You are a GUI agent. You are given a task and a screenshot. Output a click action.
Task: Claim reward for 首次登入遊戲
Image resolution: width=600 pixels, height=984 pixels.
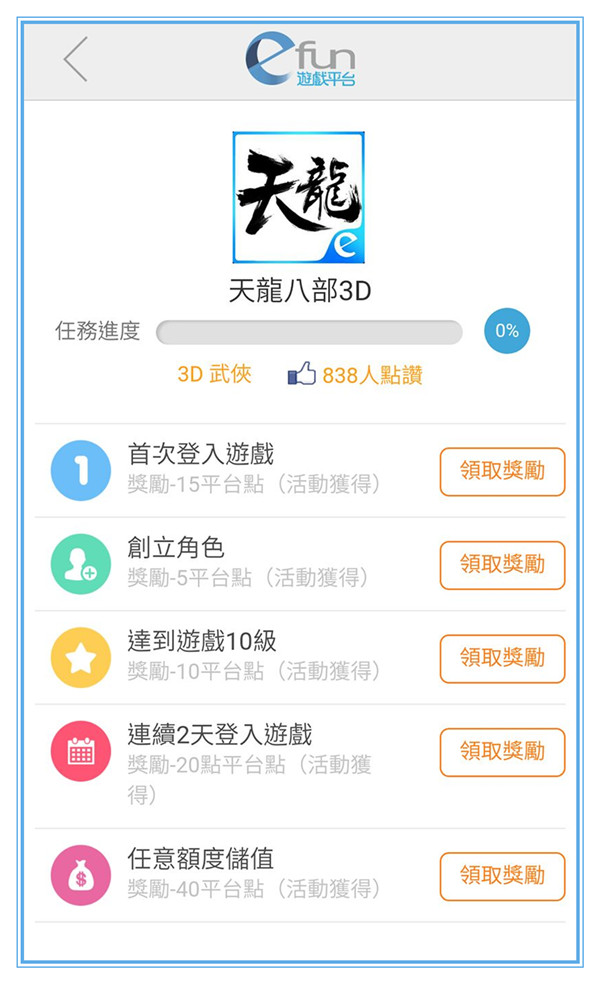click(502, 471)
